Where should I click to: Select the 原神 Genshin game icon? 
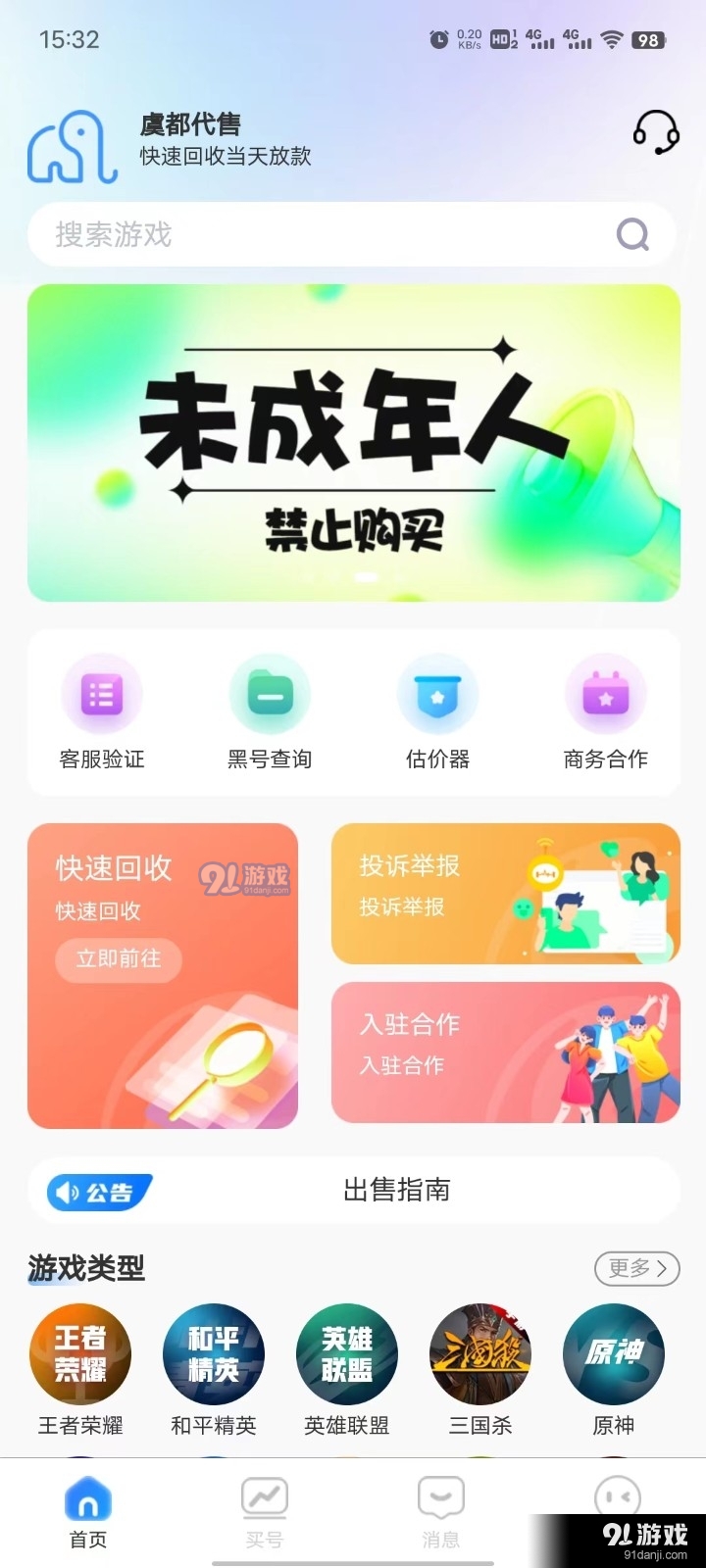[613, 1353]
